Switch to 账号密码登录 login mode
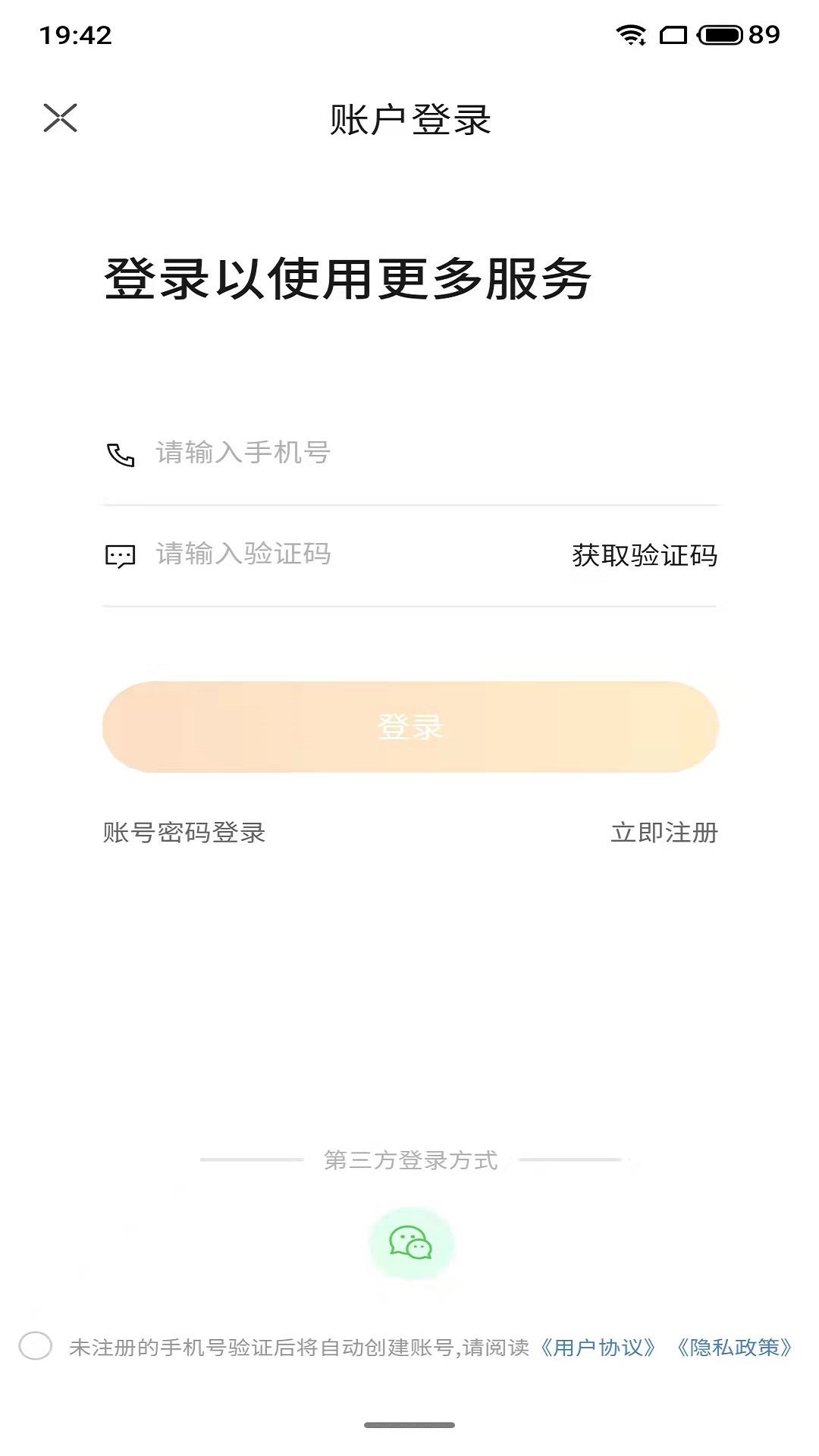Image resolution: width=819 pixels, height=1456 pixels. [x=185, y=833]
